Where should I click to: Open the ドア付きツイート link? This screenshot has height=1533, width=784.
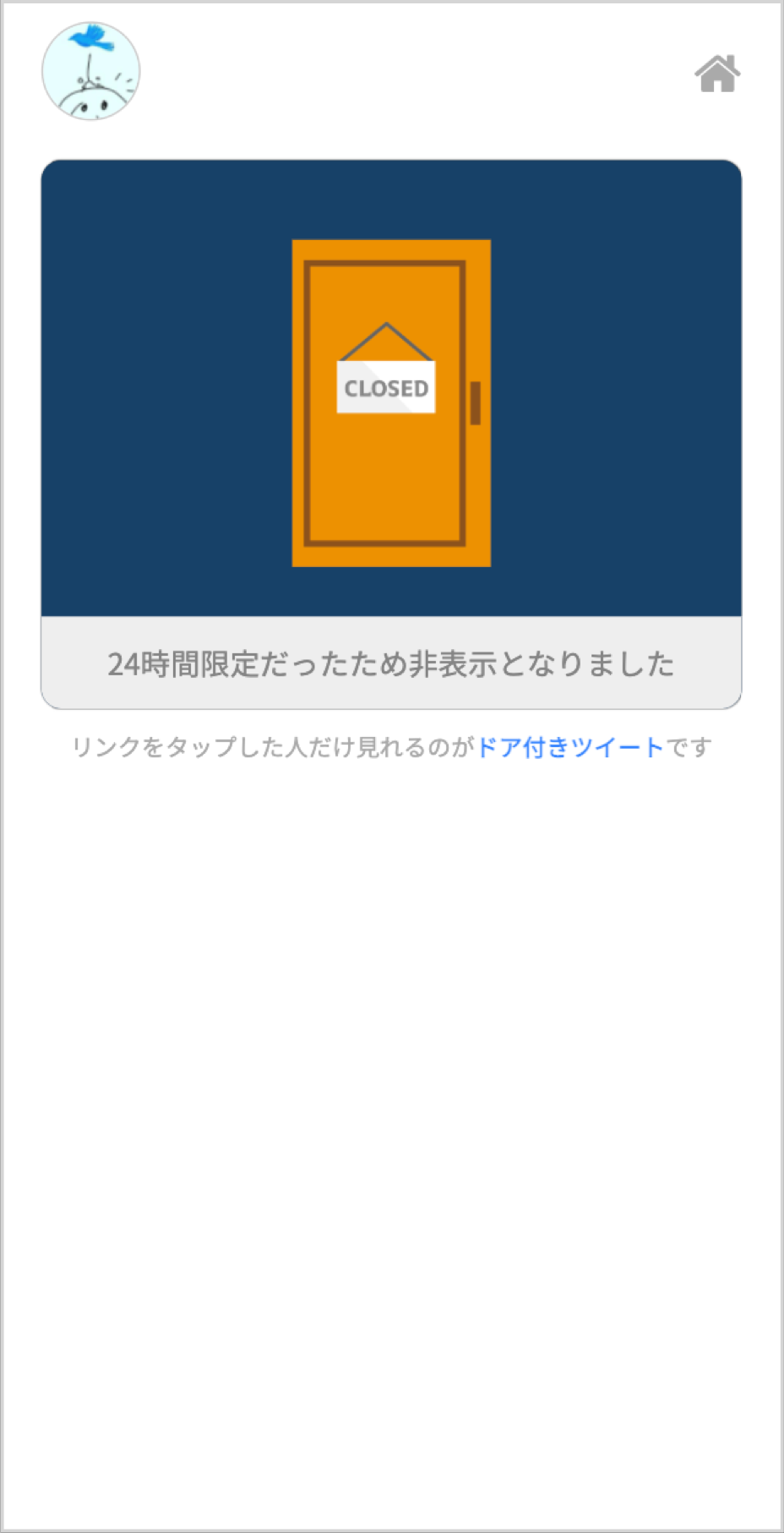(x=569, y=747)
